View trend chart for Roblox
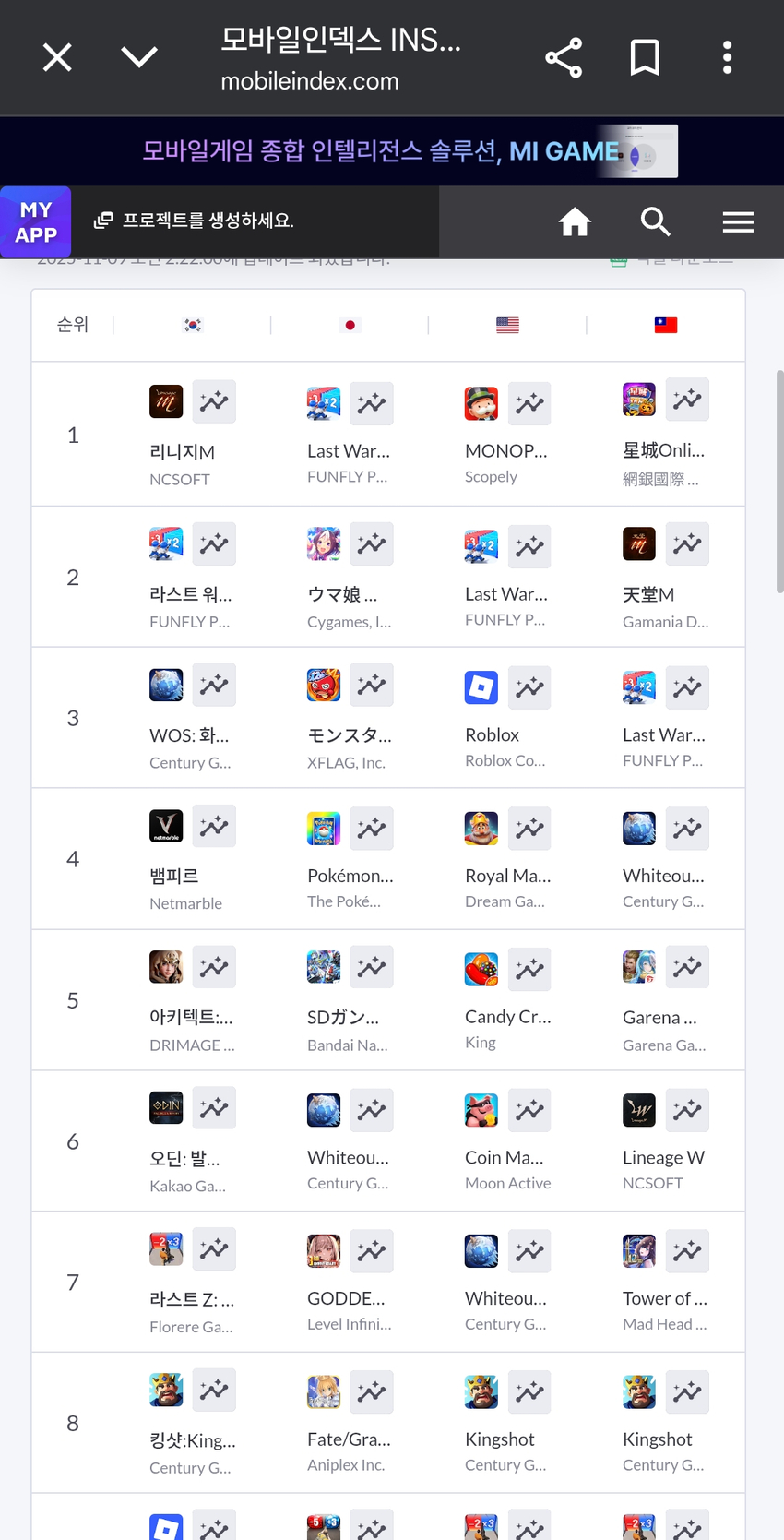 pyautogui.click(x=529, y=687)
